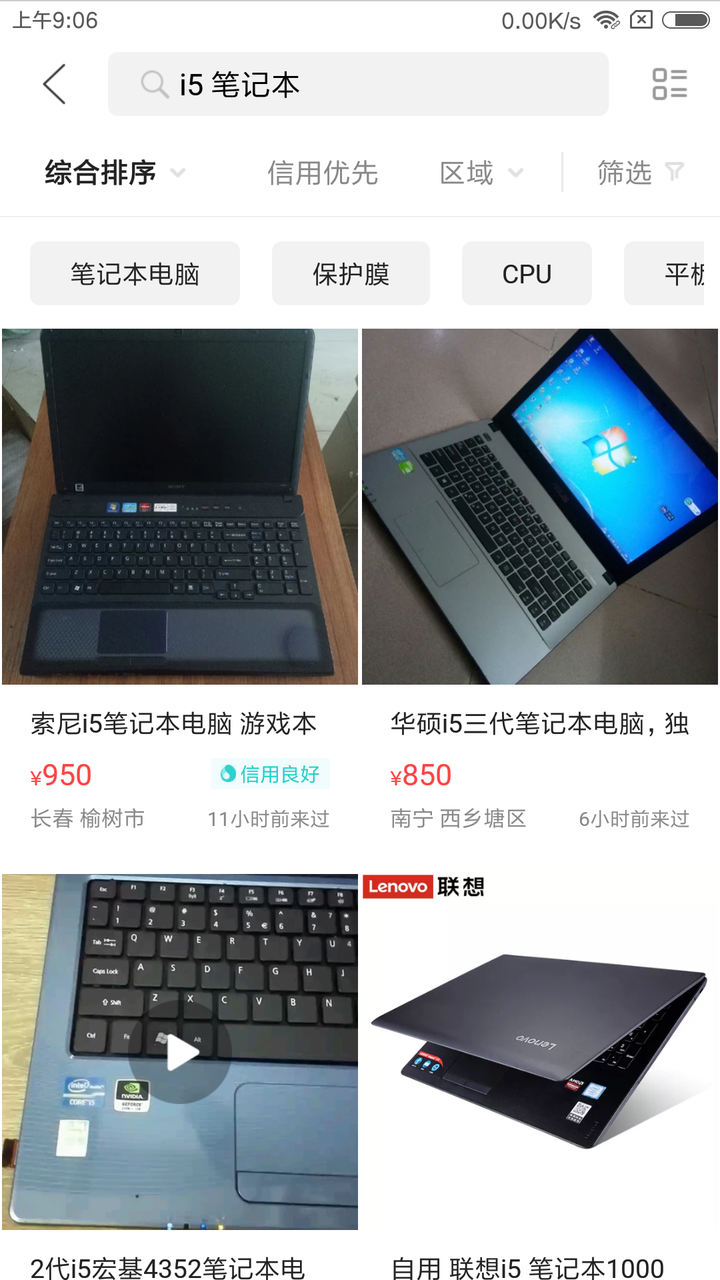Expand the 综合排序 sort dropdown
This screenshot has width=720, height=1280.
coord(115,173)
